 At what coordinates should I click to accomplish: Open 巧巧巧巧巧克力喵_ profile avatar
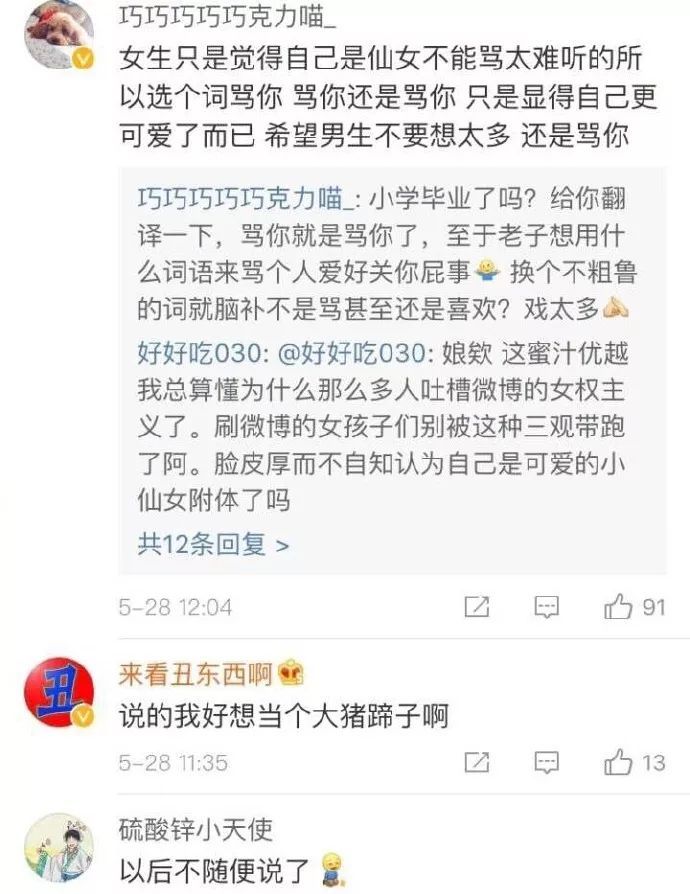tap(58, 37)
